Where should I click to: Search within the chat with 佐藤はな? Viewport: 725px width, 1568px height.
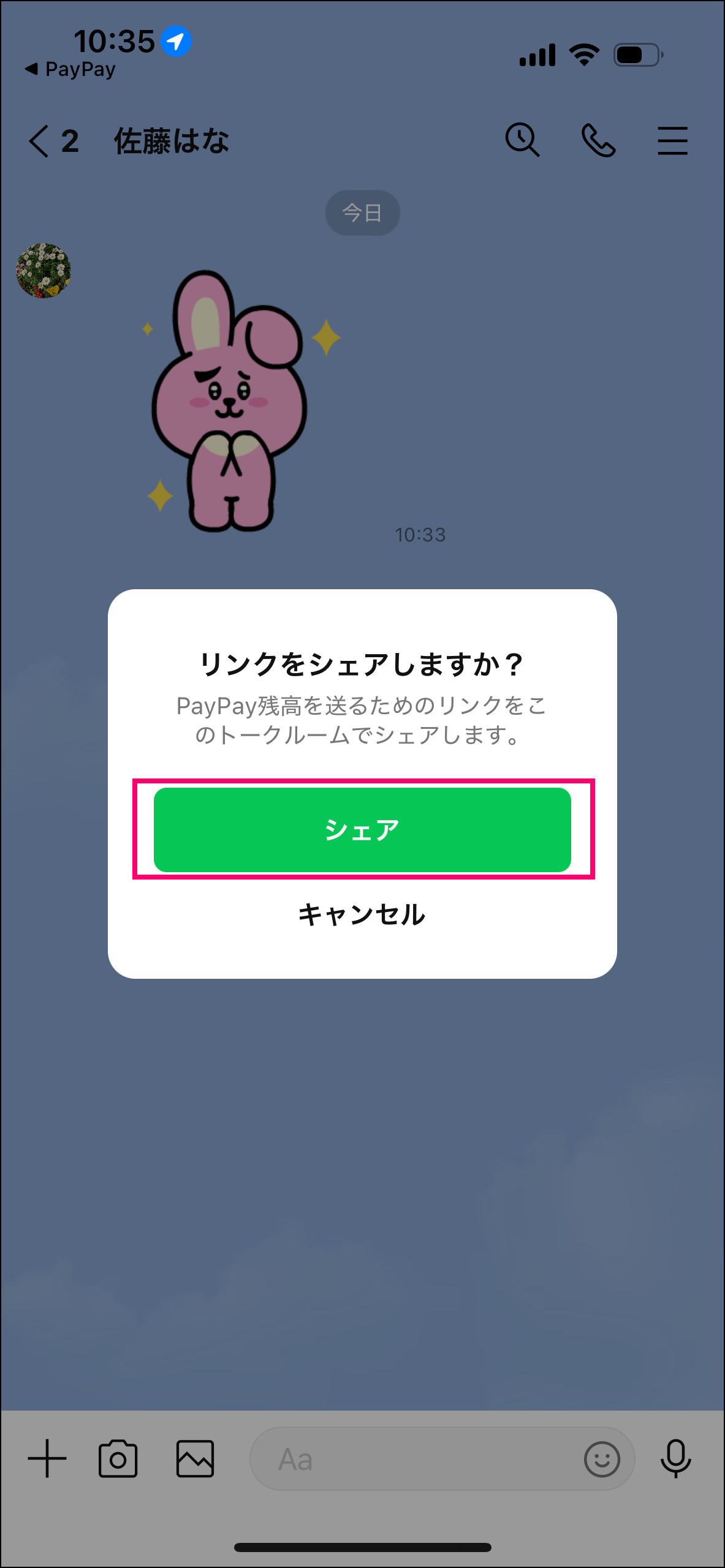click(x=522, y=140)
